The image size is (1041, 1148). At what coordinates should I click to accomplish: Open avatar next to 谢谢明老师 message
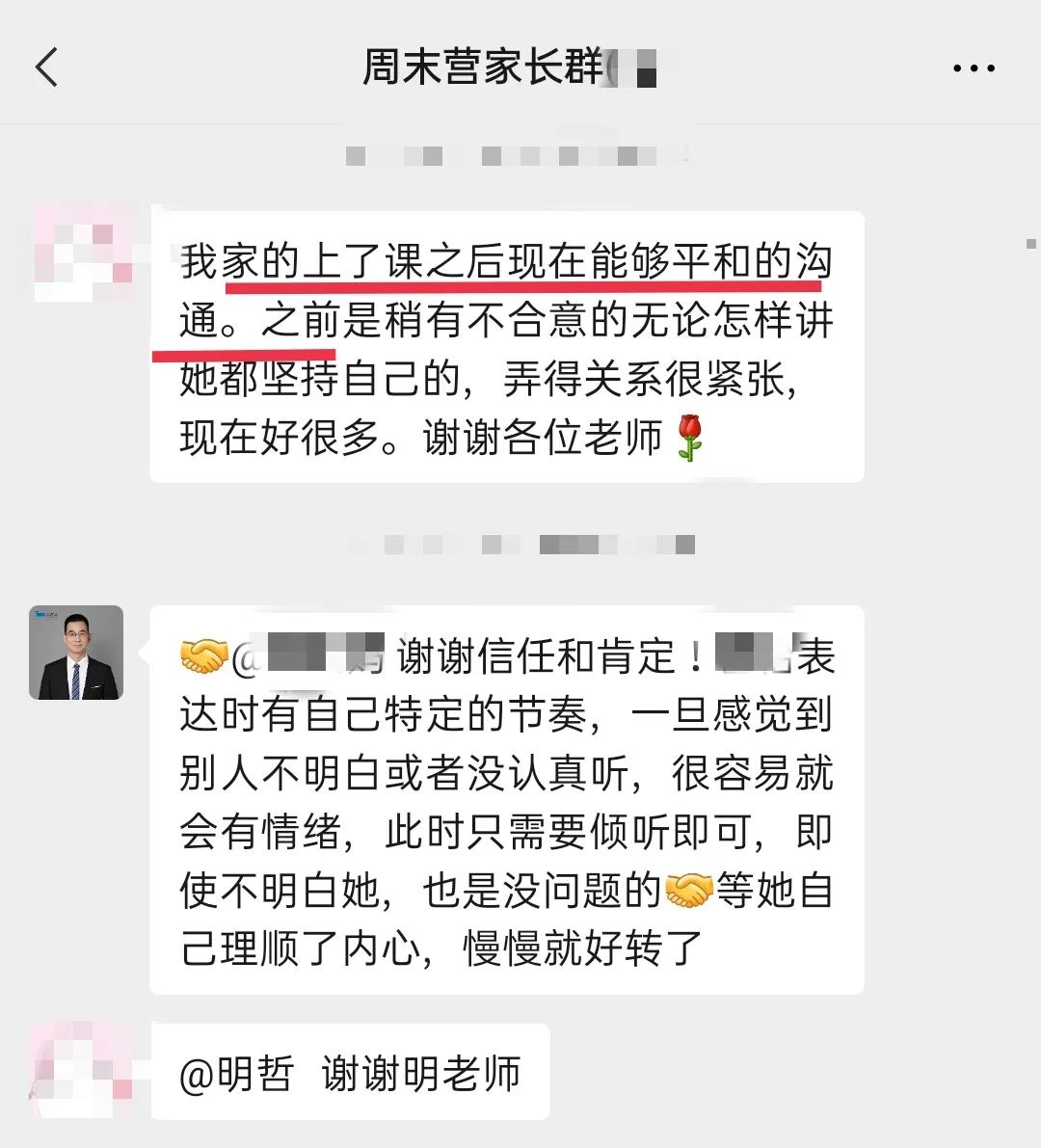tap(81, 1070)
